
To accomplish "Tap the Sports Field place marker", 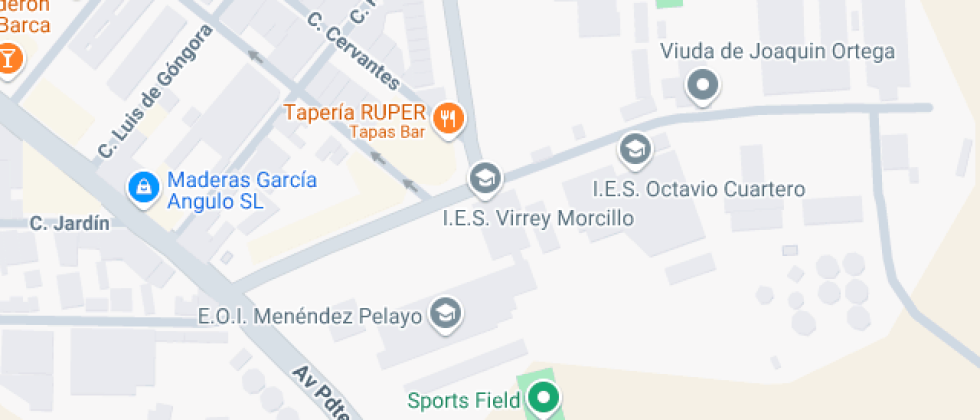I will pos(543,399).
